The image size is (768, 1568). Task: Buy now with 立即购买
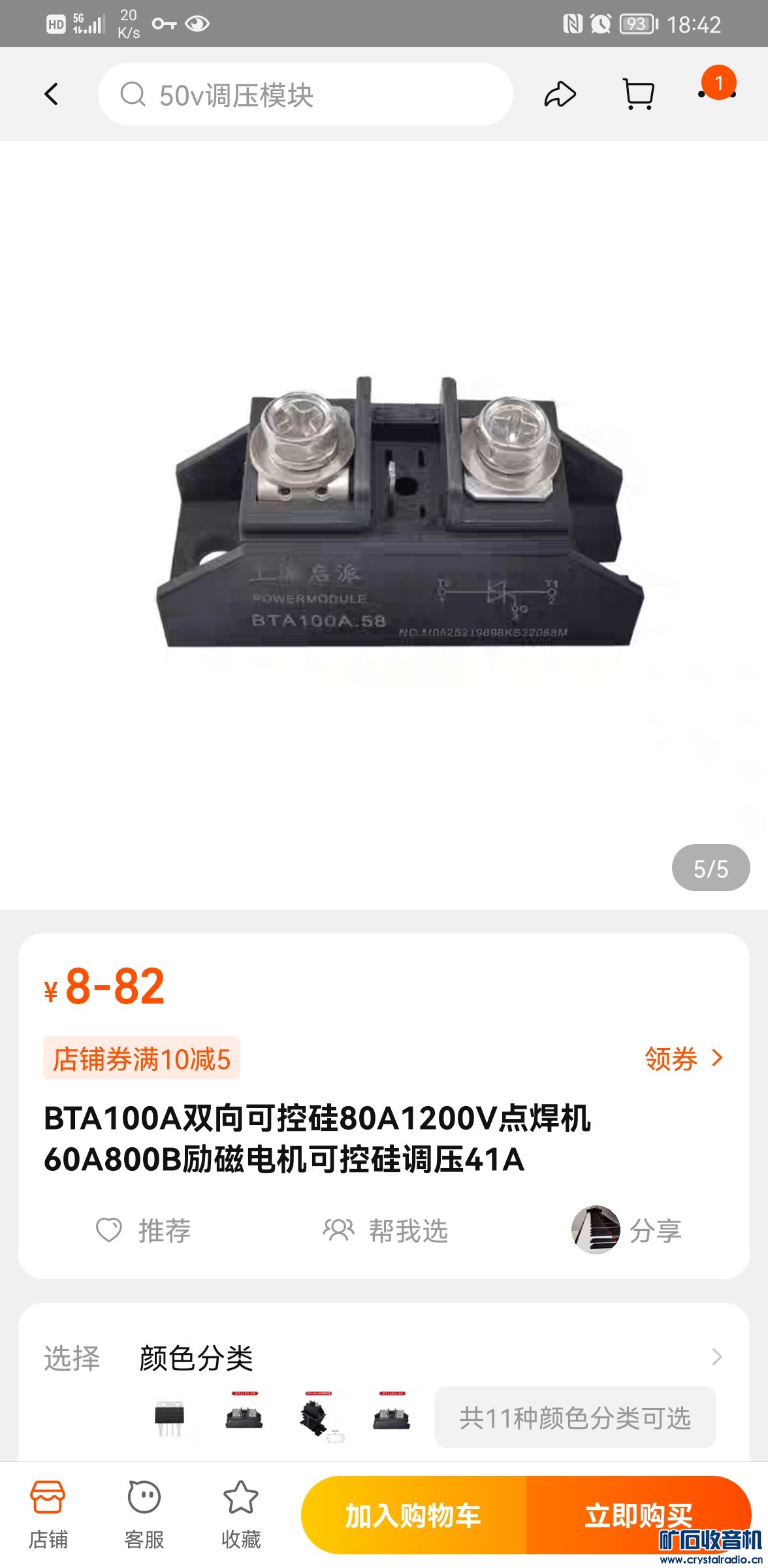pyautogui.click(x=638, y=1515)
